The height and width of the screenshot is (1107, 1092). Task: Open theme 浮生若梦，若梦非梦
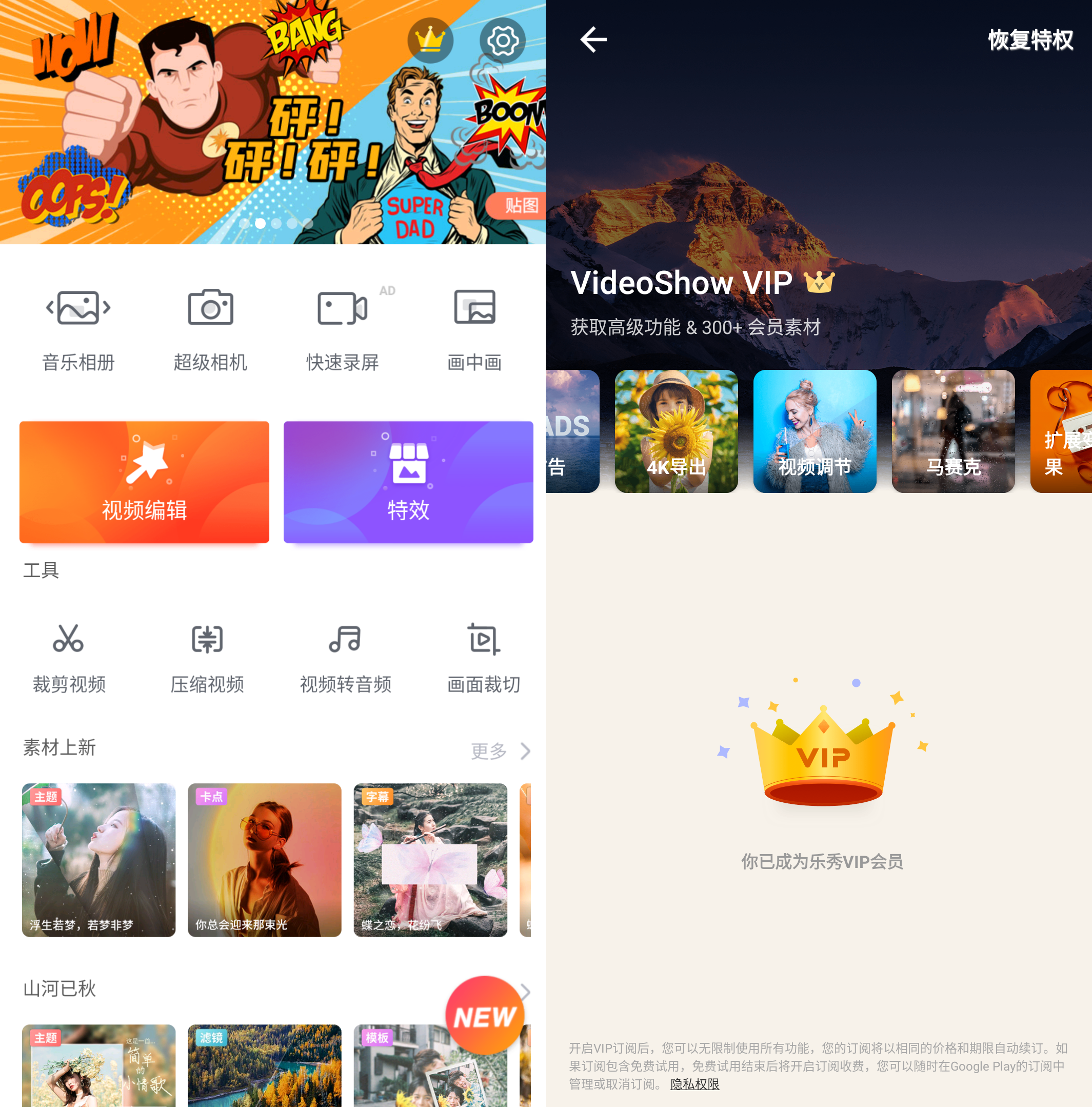[x=98, y=859]
